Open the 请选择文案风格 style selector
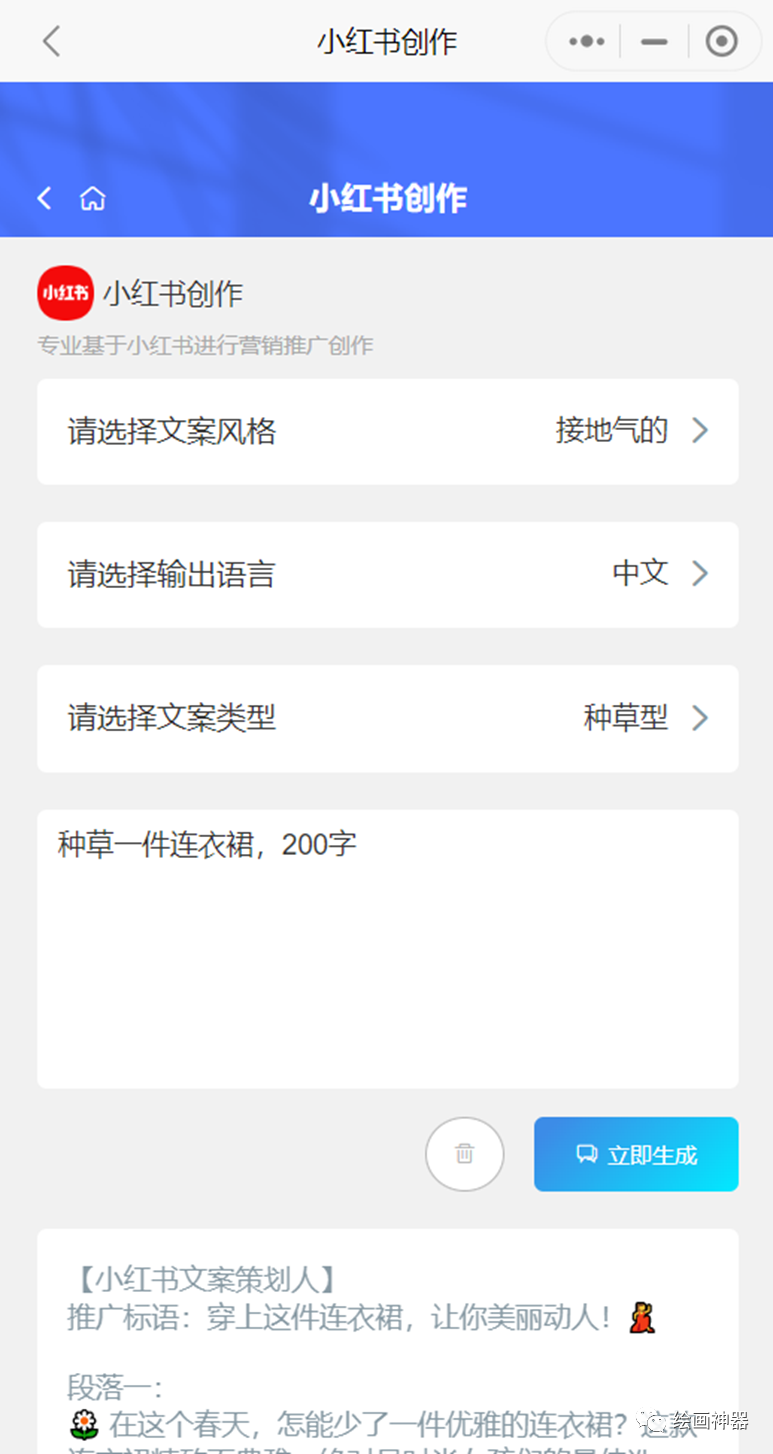773x1454 pixels. (x=388, y=431)
